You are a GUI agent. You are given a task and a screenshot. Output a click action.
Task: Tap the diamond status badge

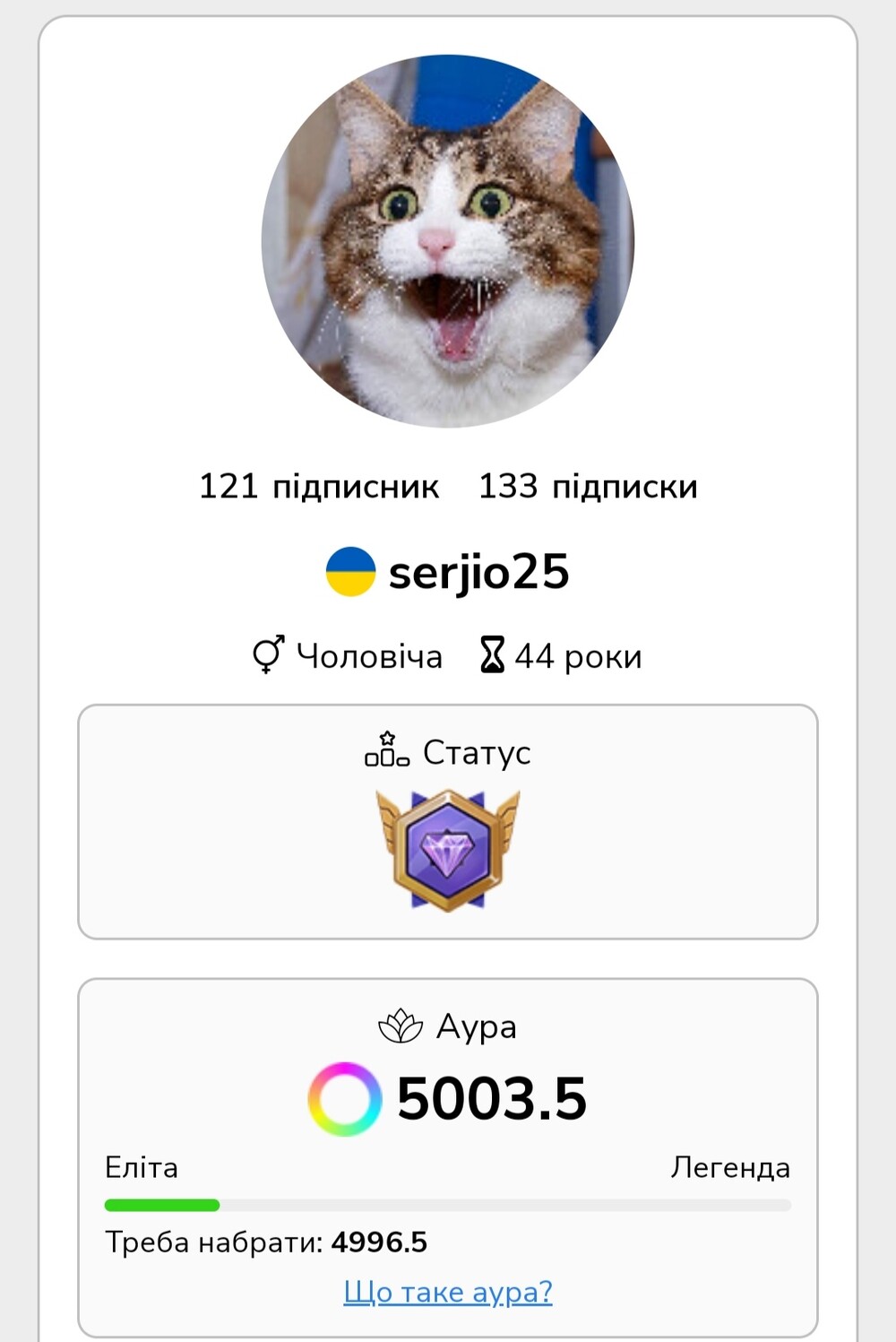click(447, 850)
